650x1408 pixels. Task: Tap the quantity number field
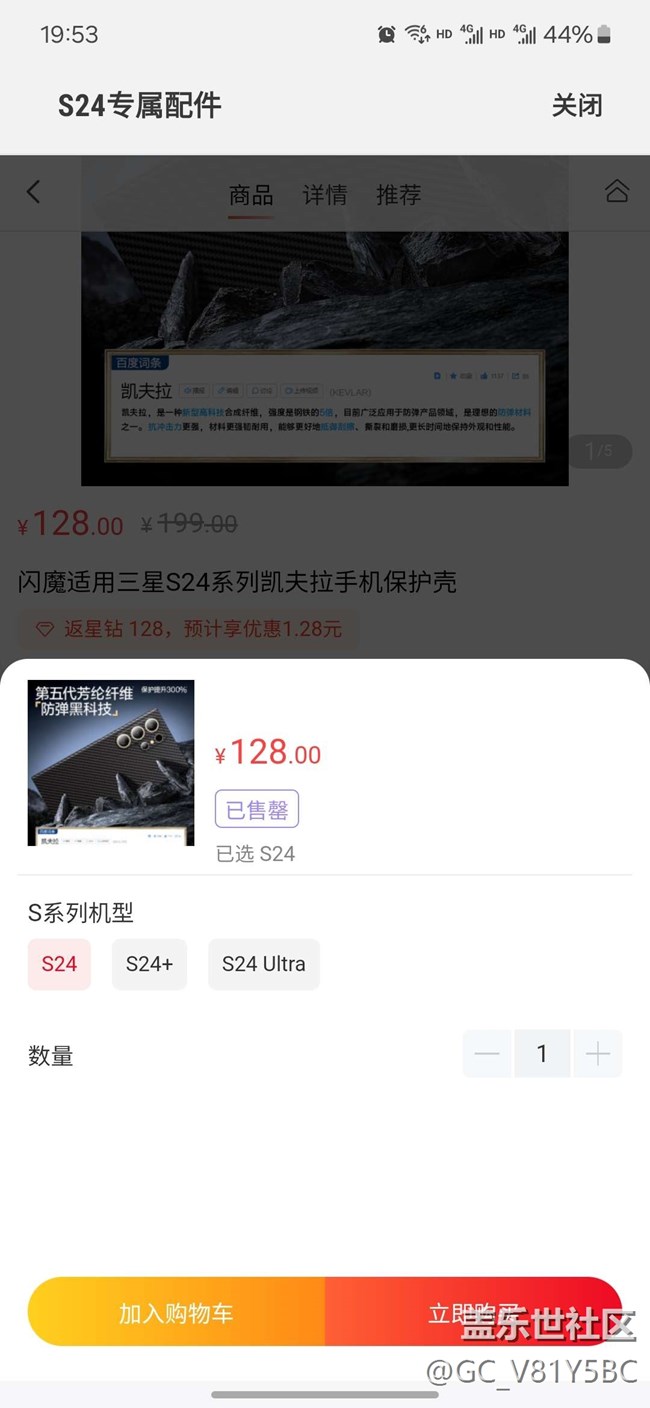point(542,1054)
